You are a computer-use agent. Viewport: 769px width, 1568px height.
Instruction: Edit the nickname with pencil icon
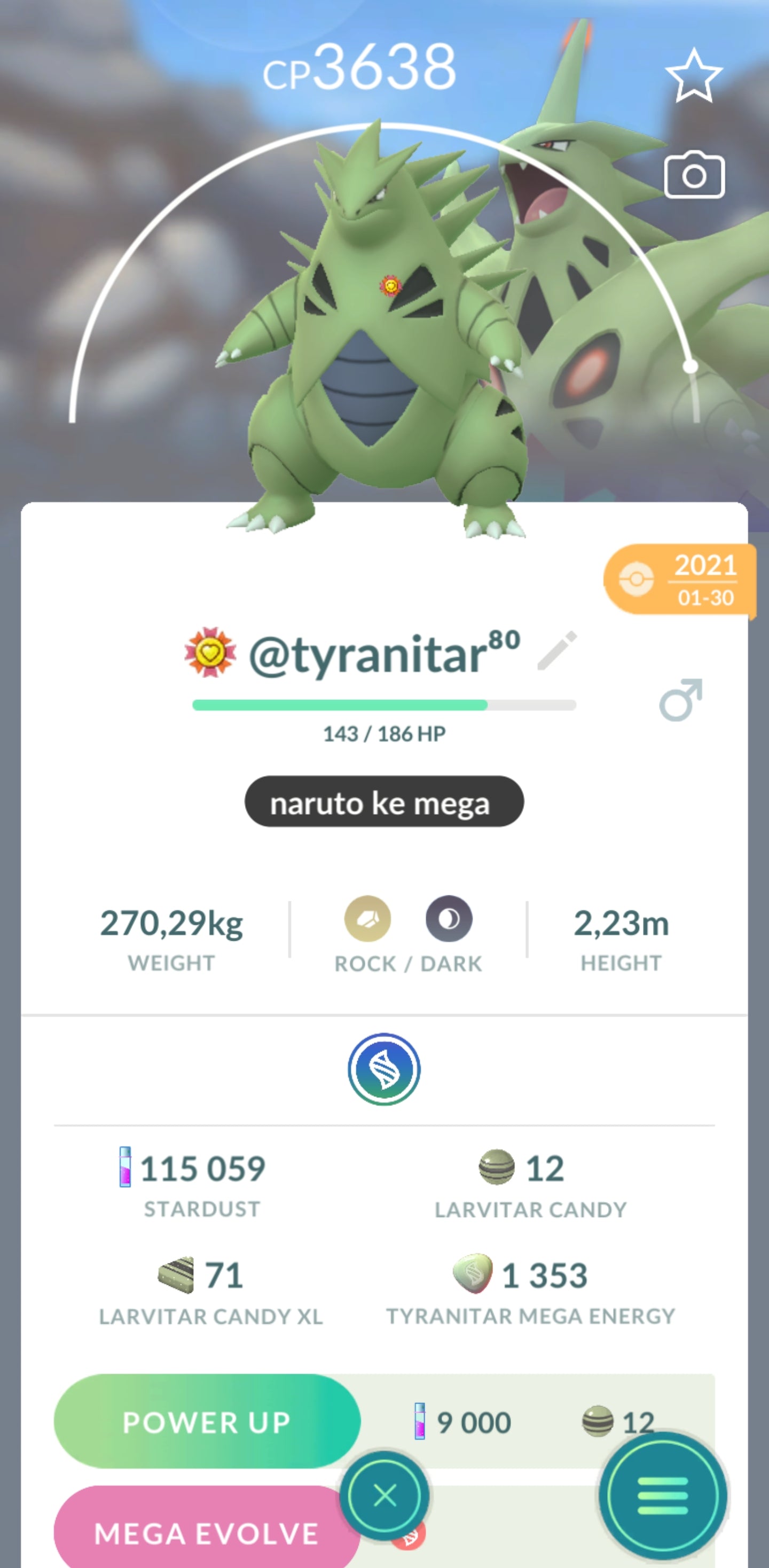click(x=558, y=651)
